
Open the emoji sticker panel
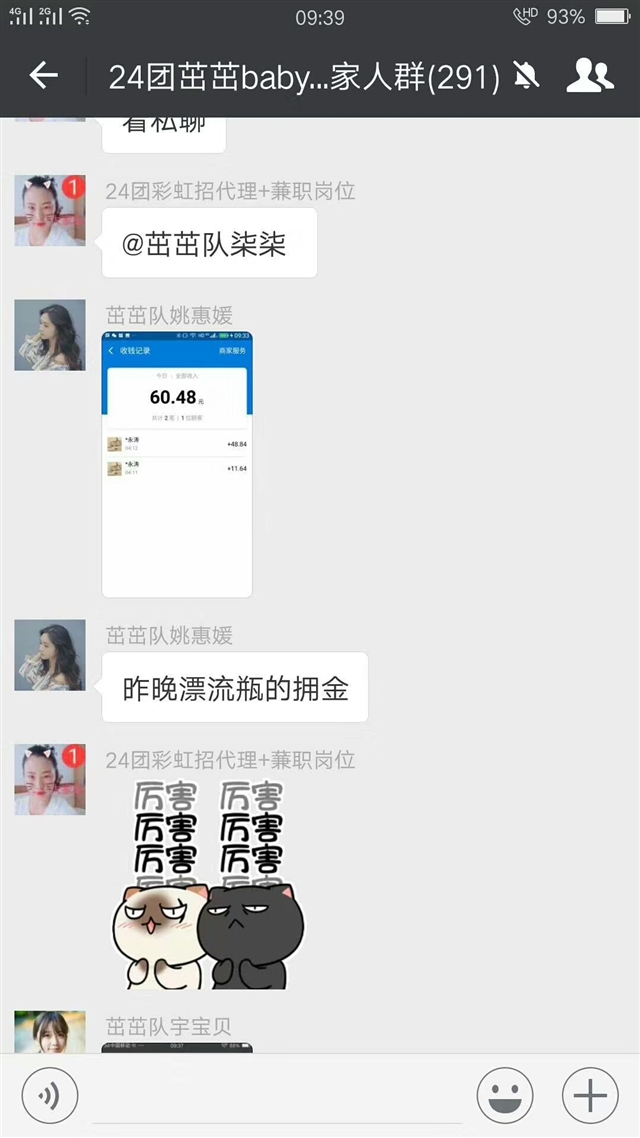(x=505, y=1095)
